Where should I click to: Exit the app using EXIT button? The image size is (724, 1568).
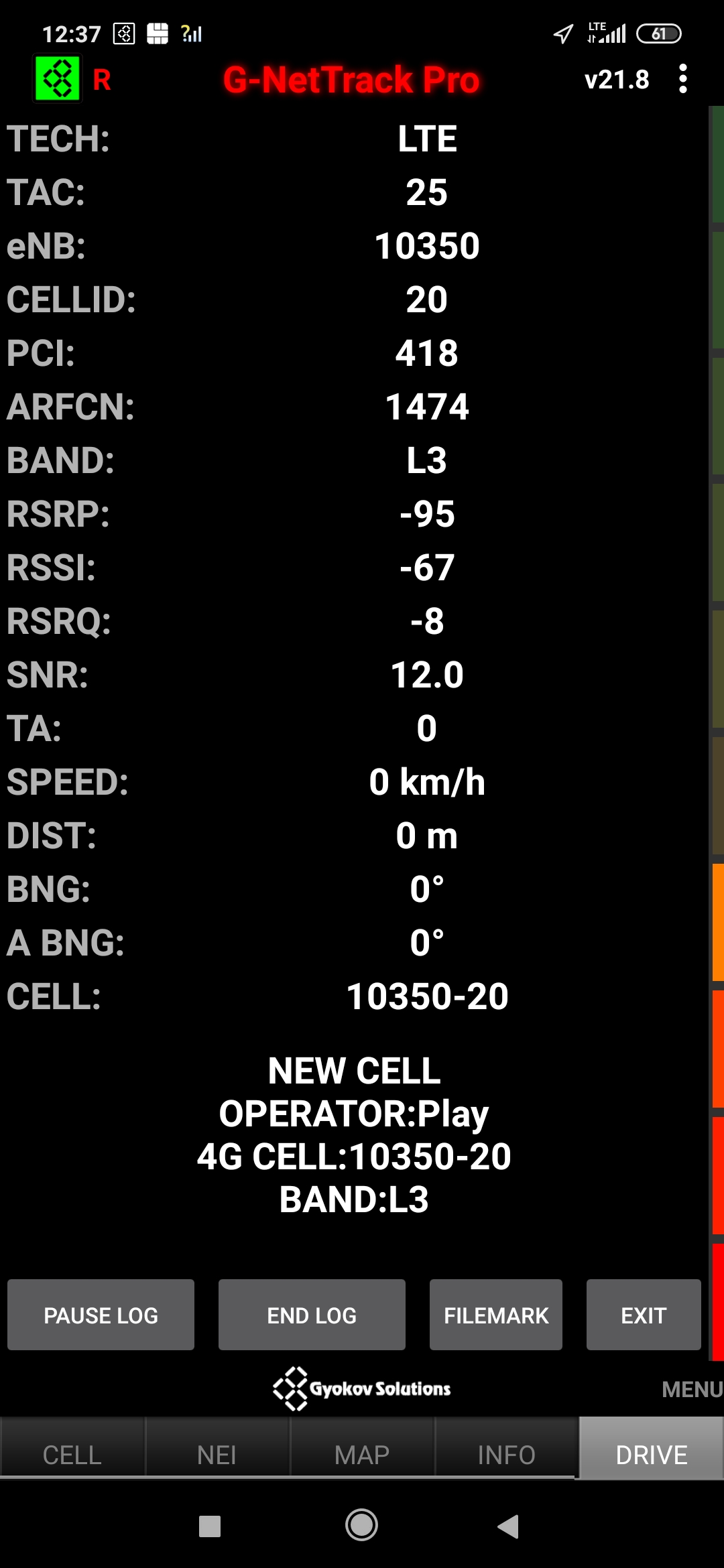click(643, 1315)
